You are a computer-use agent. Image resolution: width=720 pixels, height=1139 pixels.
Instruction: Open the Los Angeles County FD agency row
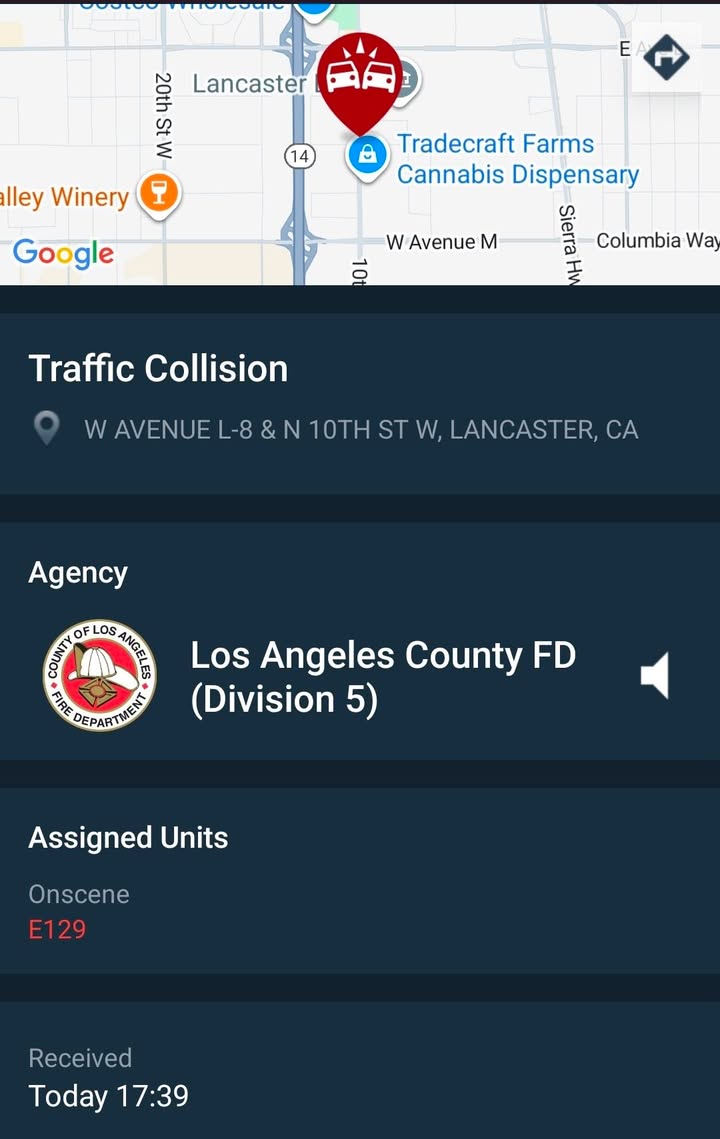click(360, 676)
